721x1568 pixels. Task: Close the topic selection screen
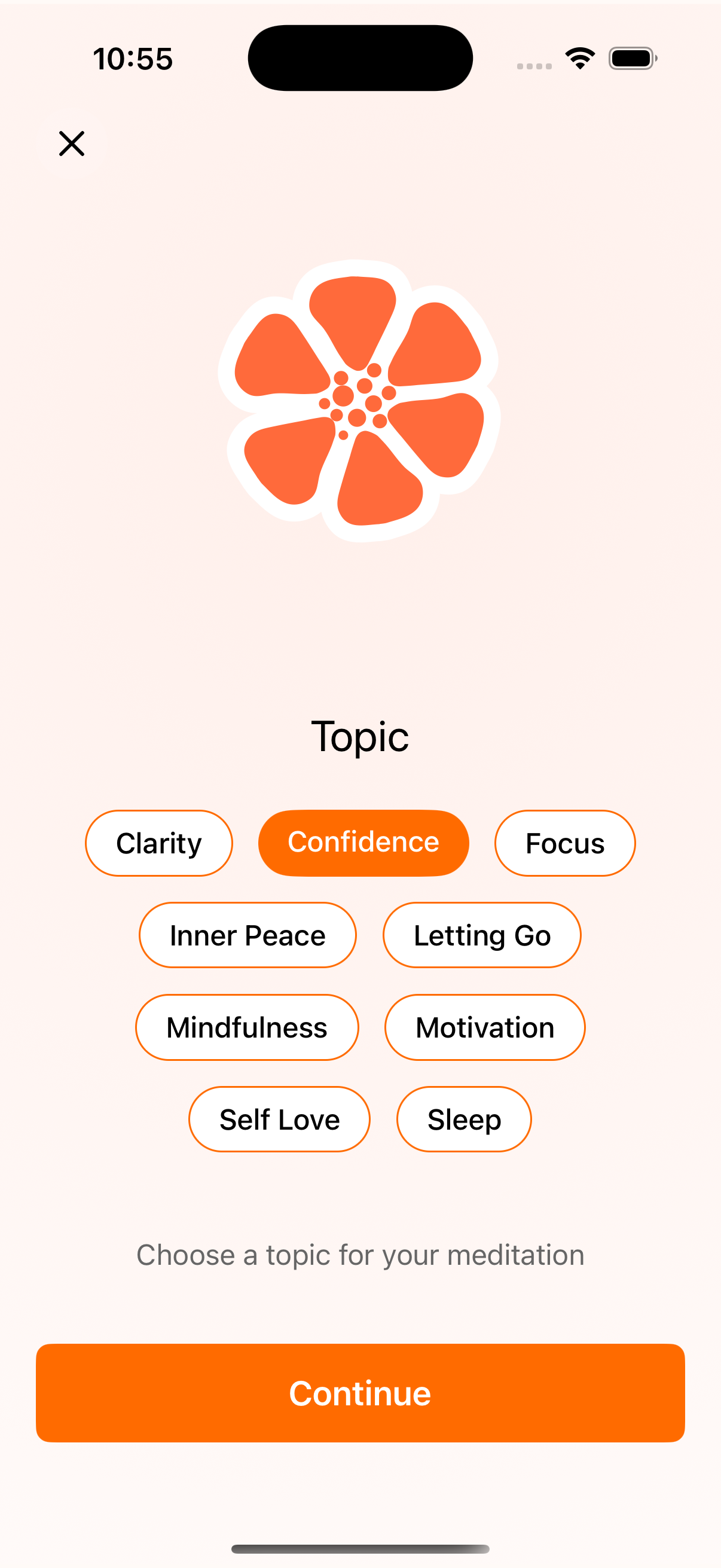(72, 144)
